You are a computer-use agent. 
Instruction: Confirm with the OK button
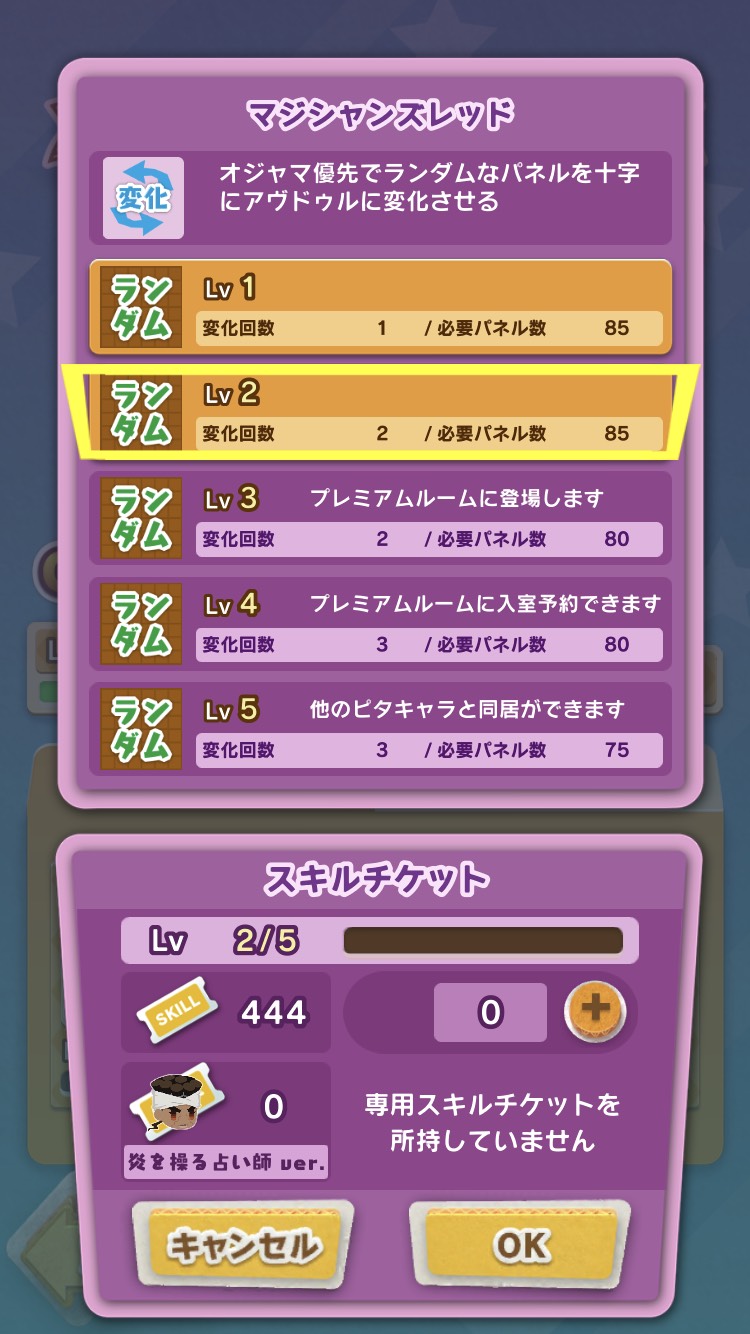(x=519, y=1245)
